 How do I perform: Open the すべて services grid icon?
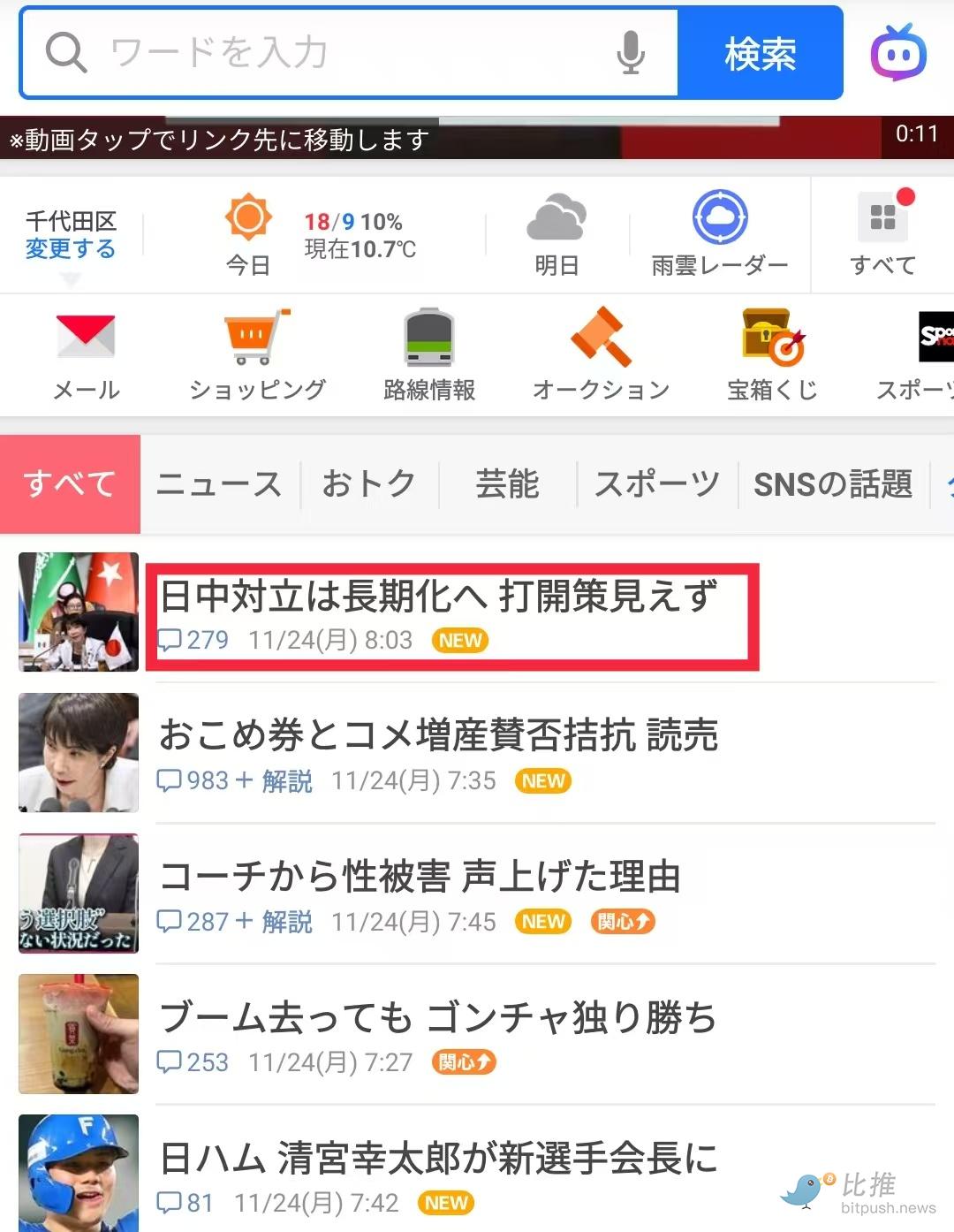882,234
